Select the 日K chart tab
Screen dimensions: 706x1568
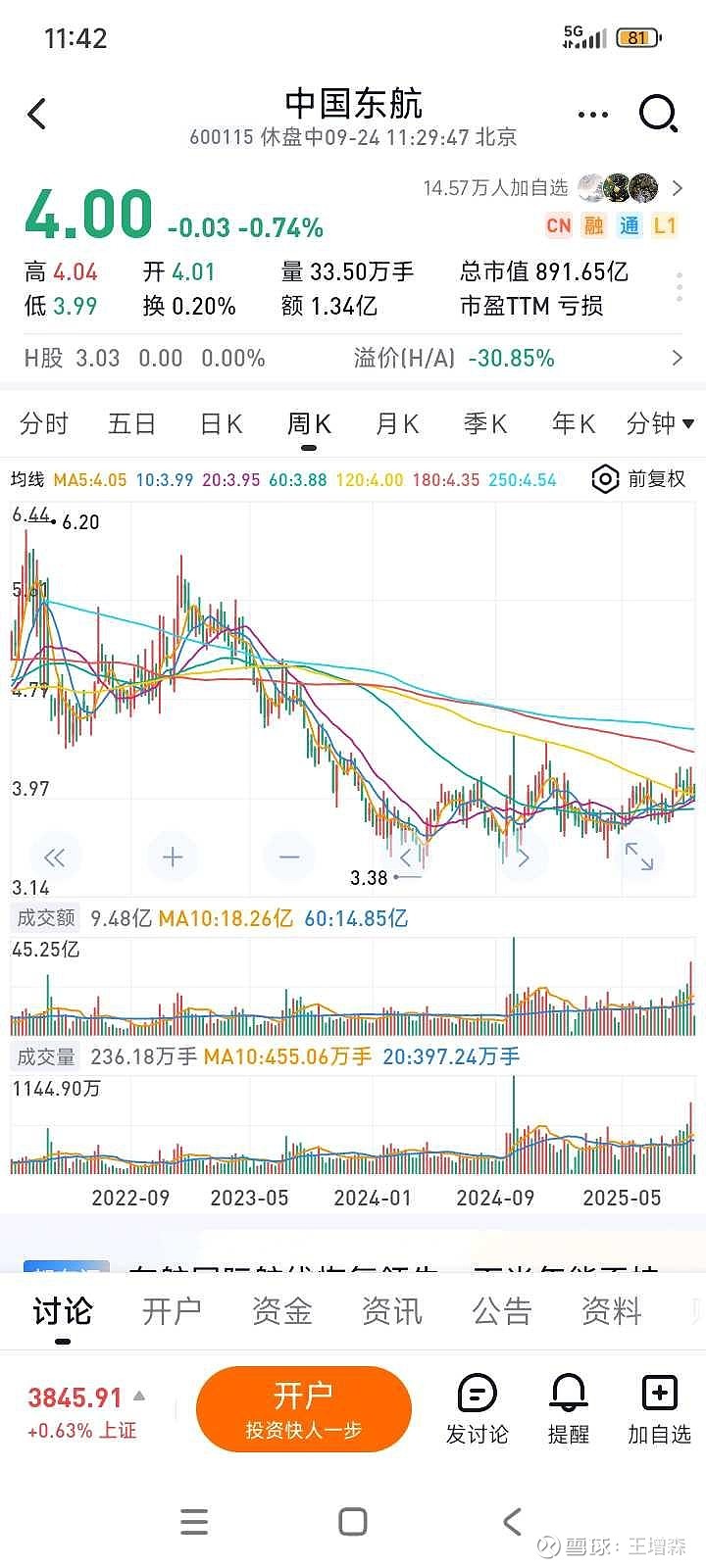coord(221,423)
